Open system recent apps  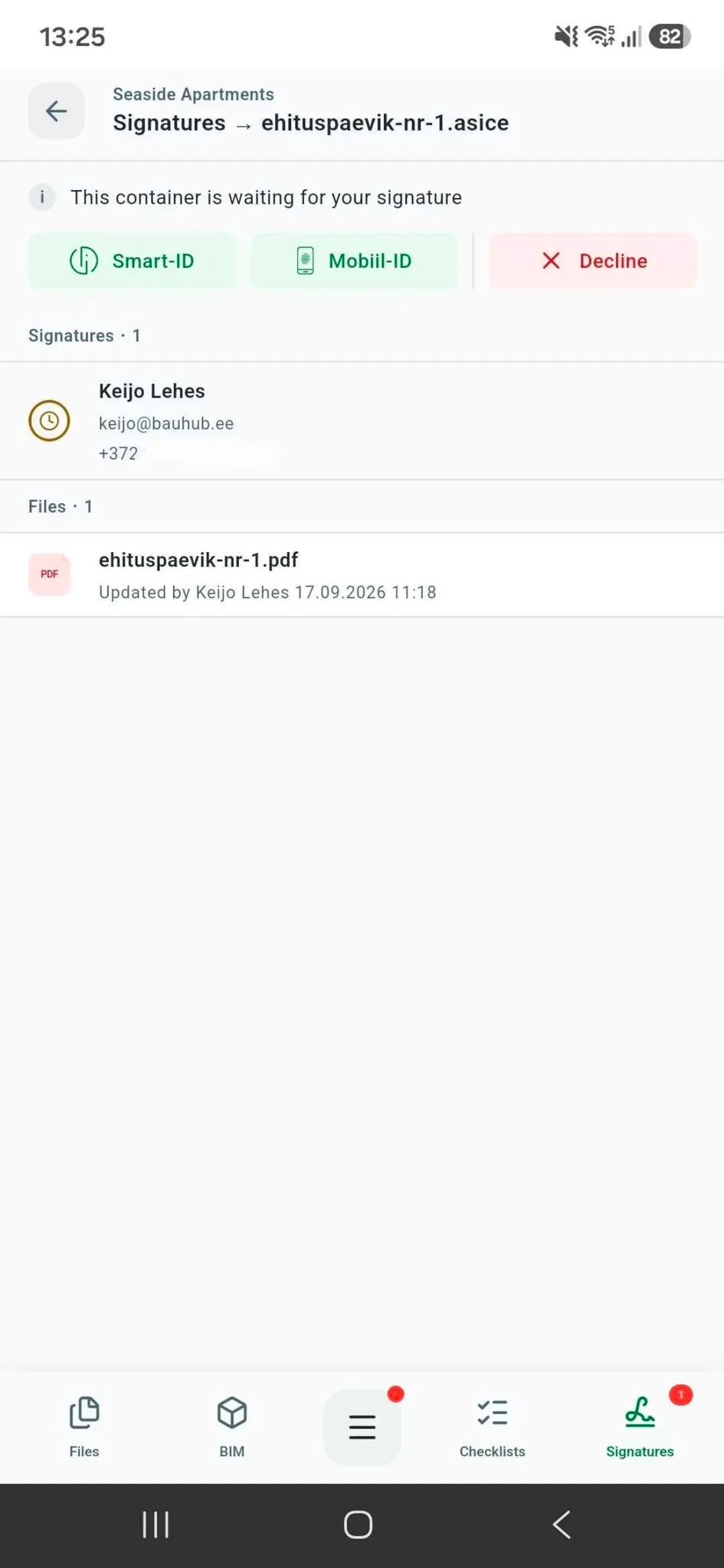coord(156,1524)
